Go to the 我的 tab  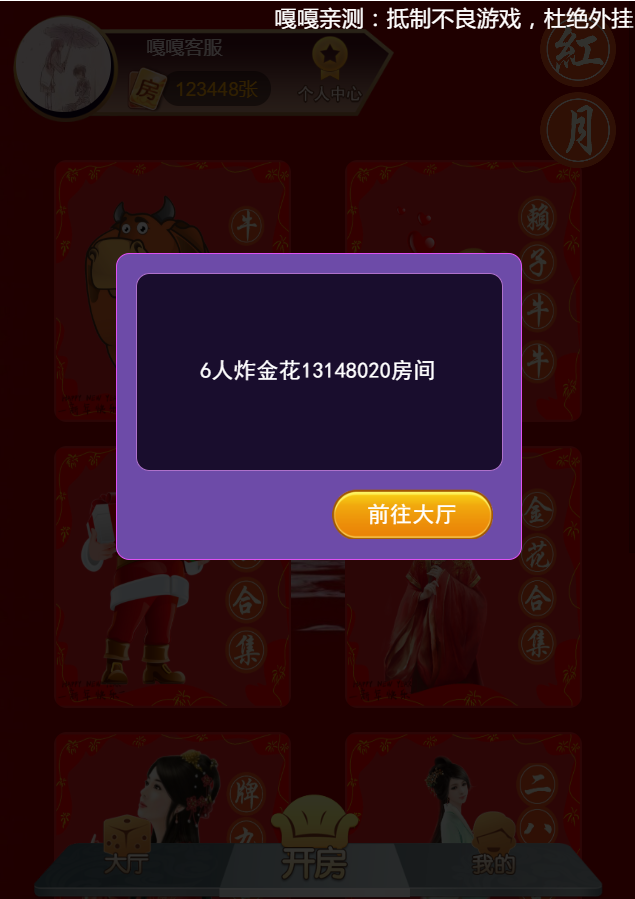(493, 848)
